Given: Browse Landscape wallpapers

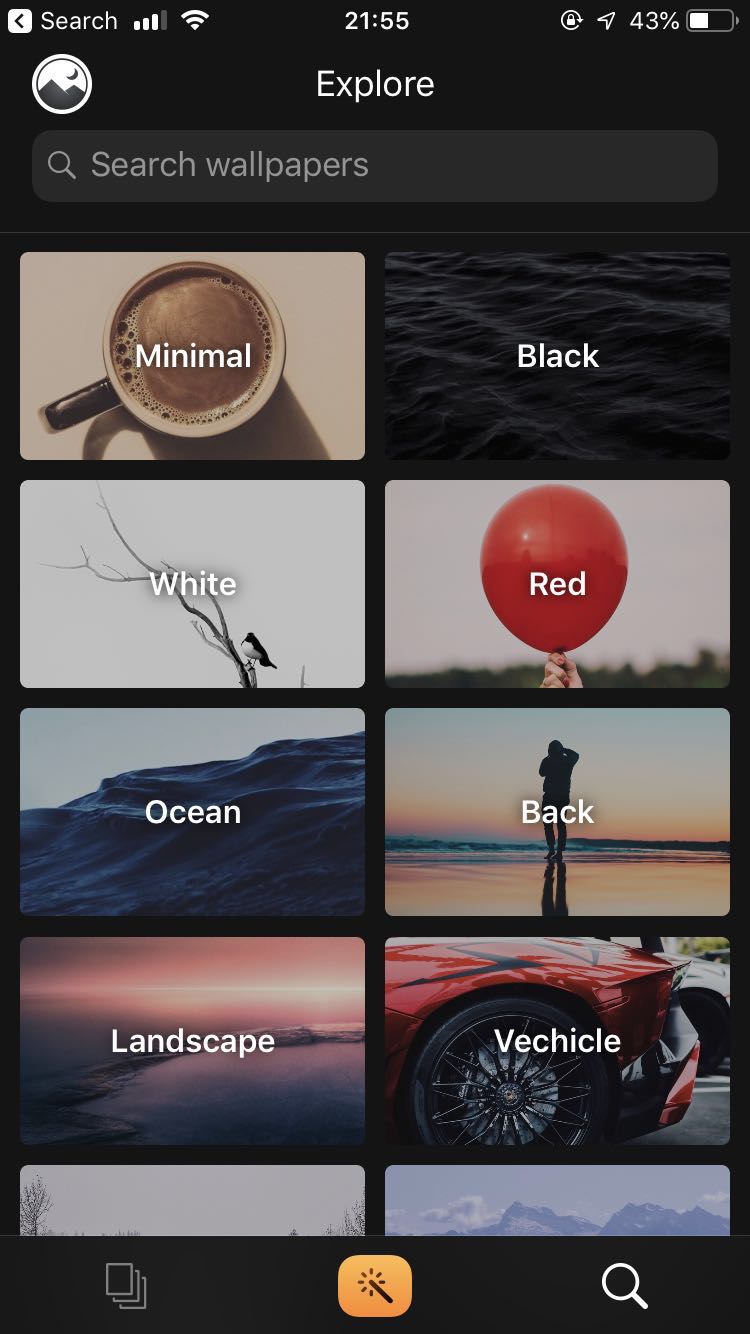Looking at the screenshot, I should point(192,1041).
